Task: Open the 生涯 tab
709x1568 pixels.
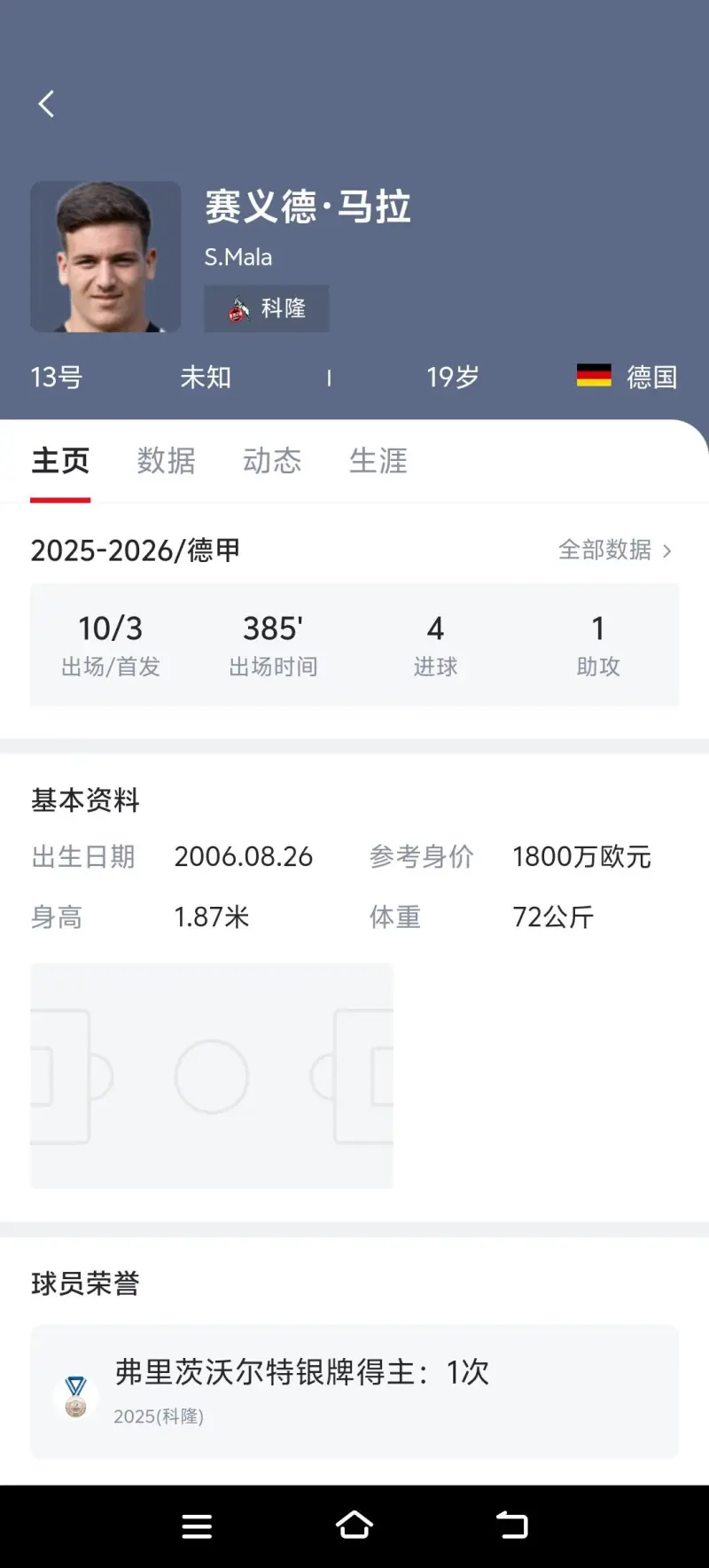Action: [378, 461]
